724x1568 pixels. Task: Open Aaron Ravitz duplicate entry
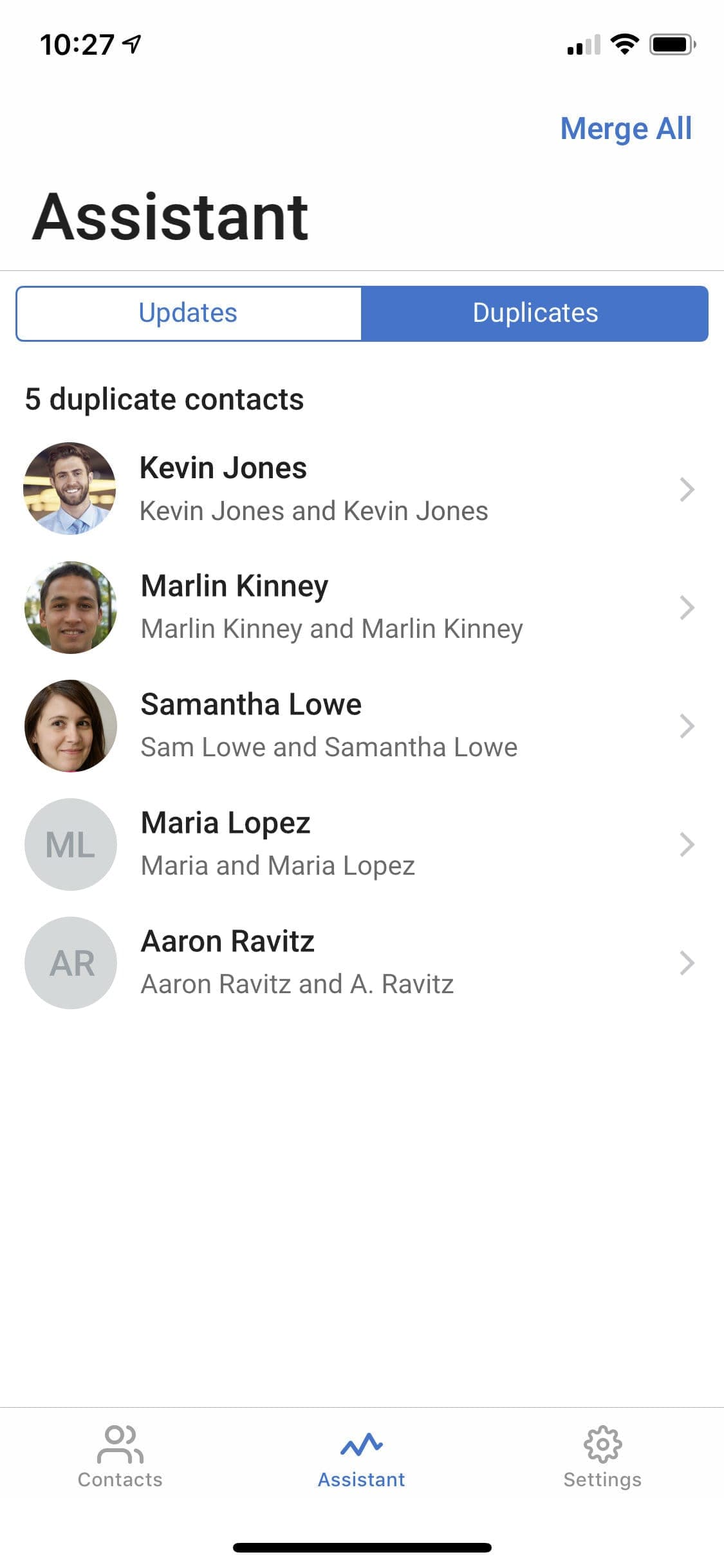point(360,962)
